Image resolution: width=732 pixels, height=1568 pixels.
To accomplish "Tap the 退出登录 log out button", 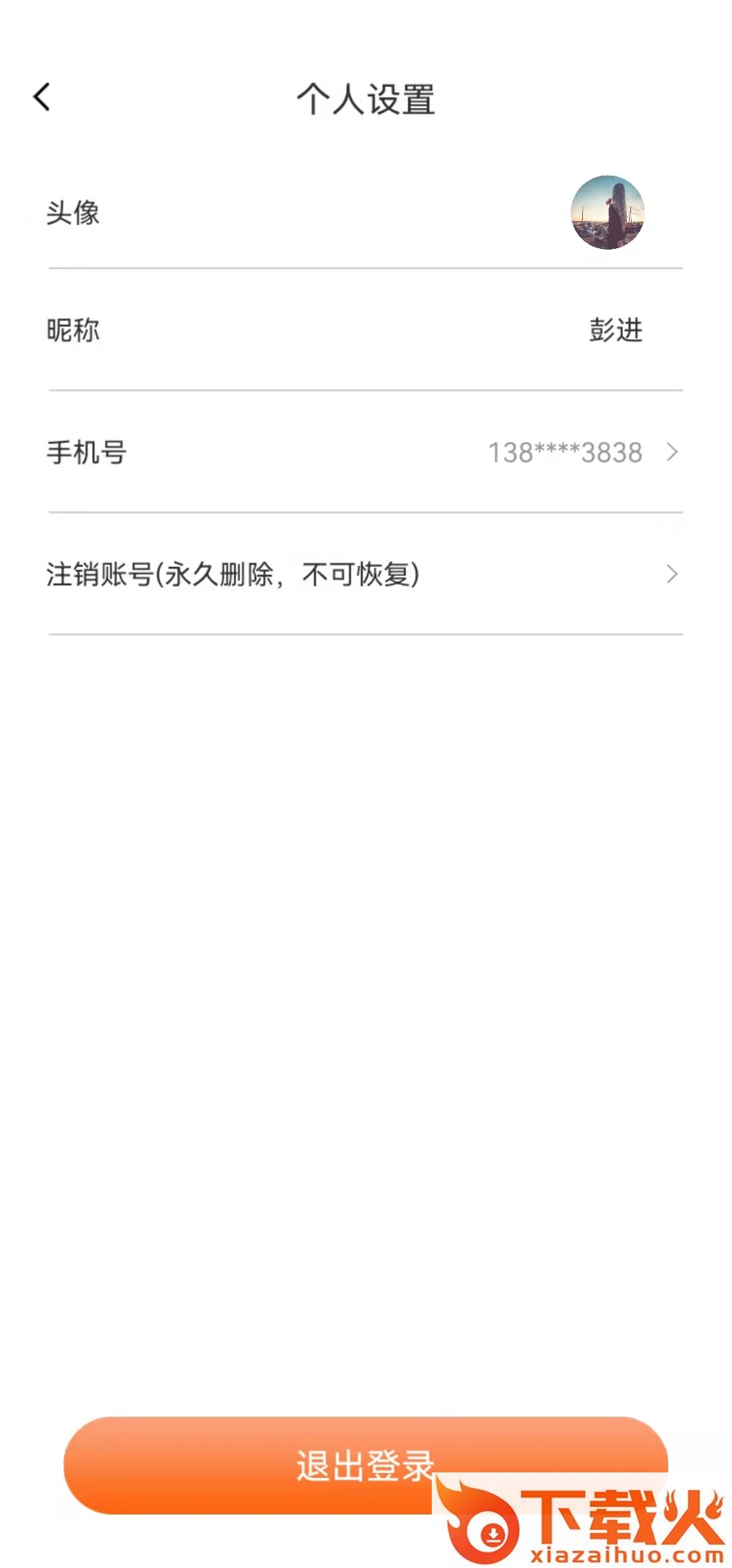I will coord(366,1465).
